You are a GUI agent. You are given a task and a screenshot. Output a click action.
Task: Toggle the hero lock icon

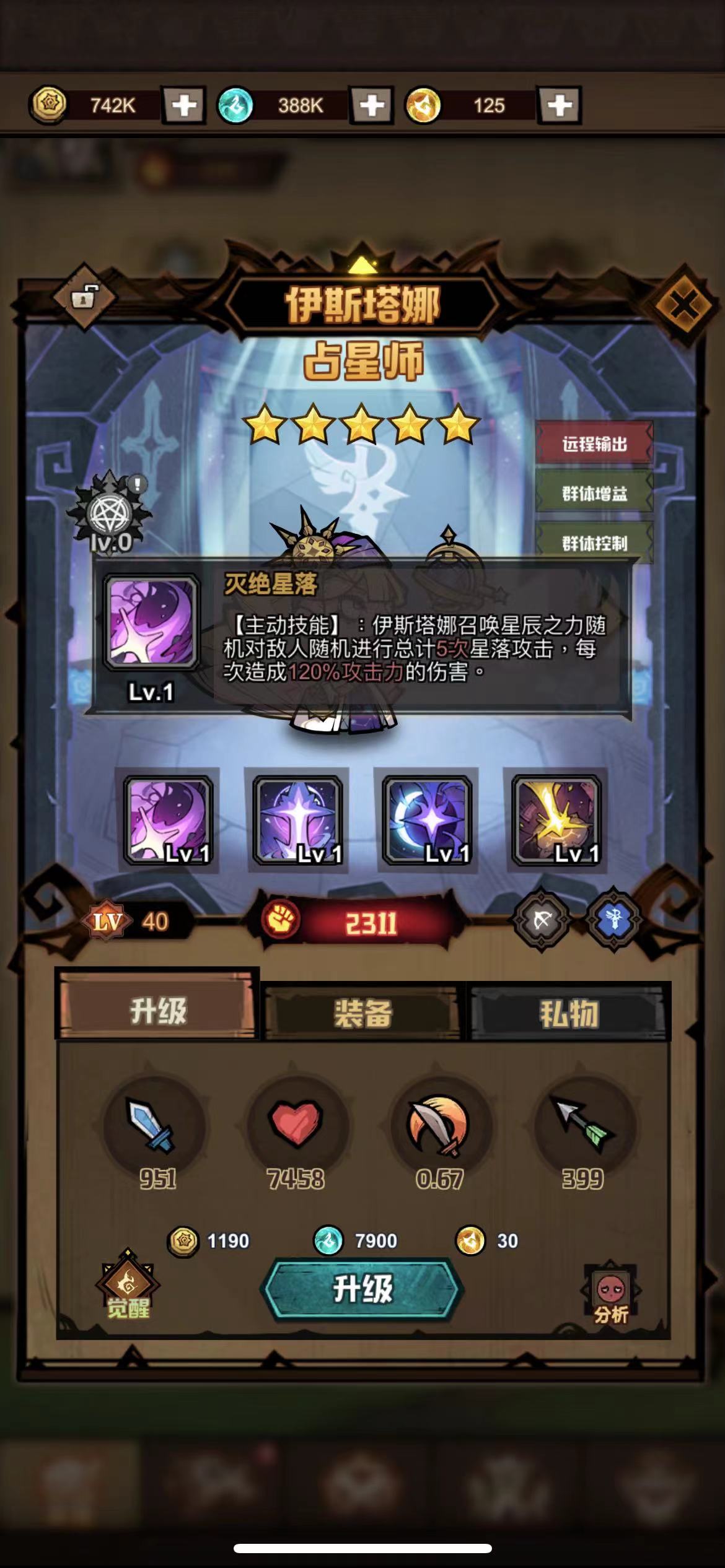tap(84, 297)
